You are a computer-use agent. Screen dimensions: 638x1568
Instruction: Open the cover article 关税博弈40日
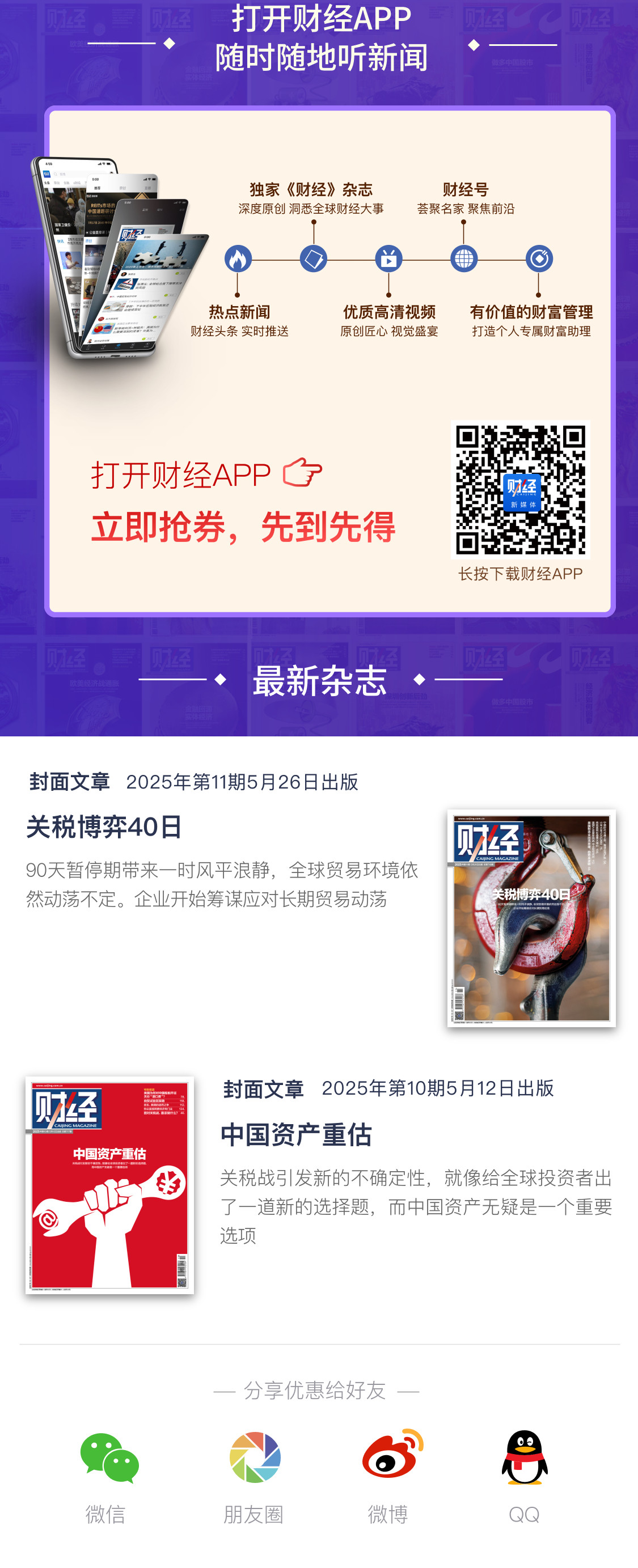pos(104,827)
